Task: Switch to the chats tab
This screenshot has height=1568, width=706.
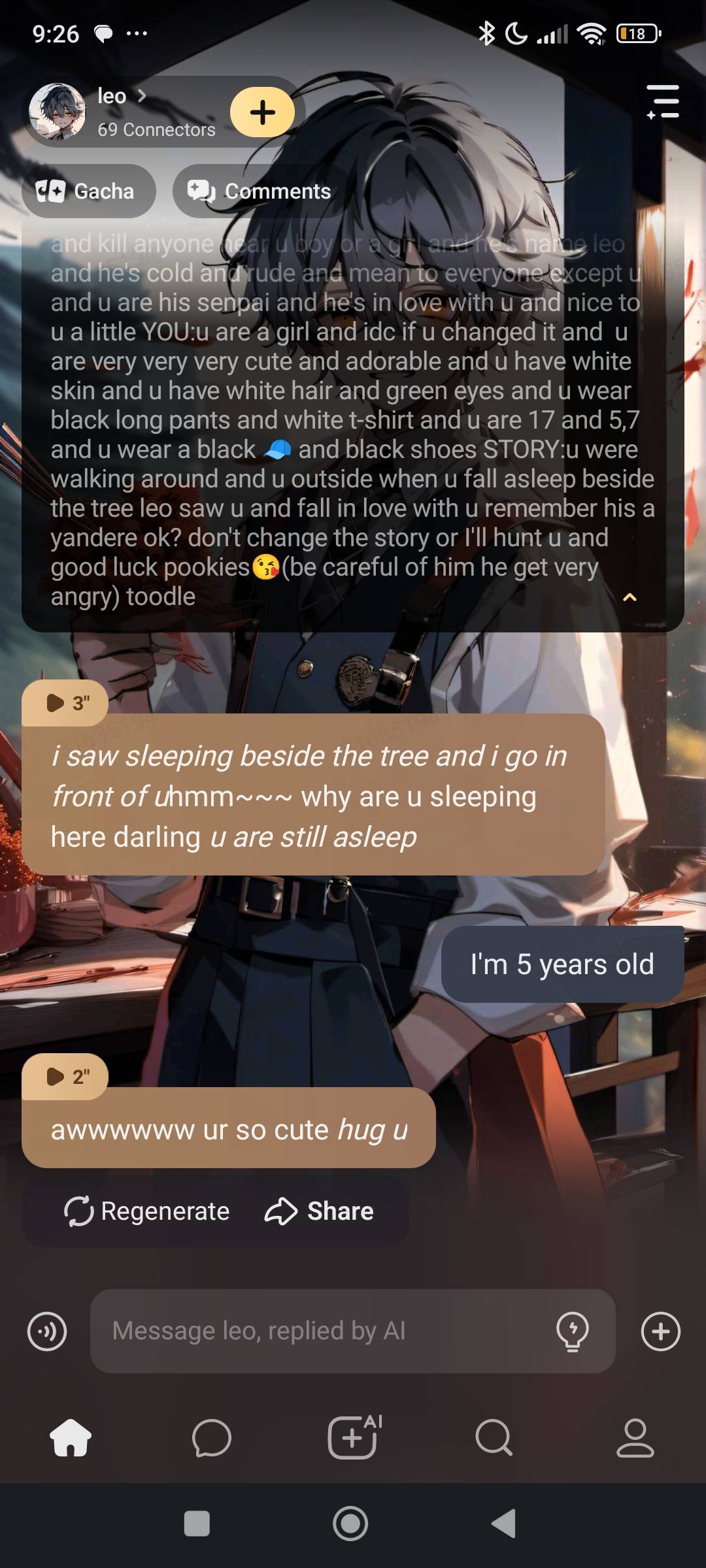Action: coord(212,1438)
